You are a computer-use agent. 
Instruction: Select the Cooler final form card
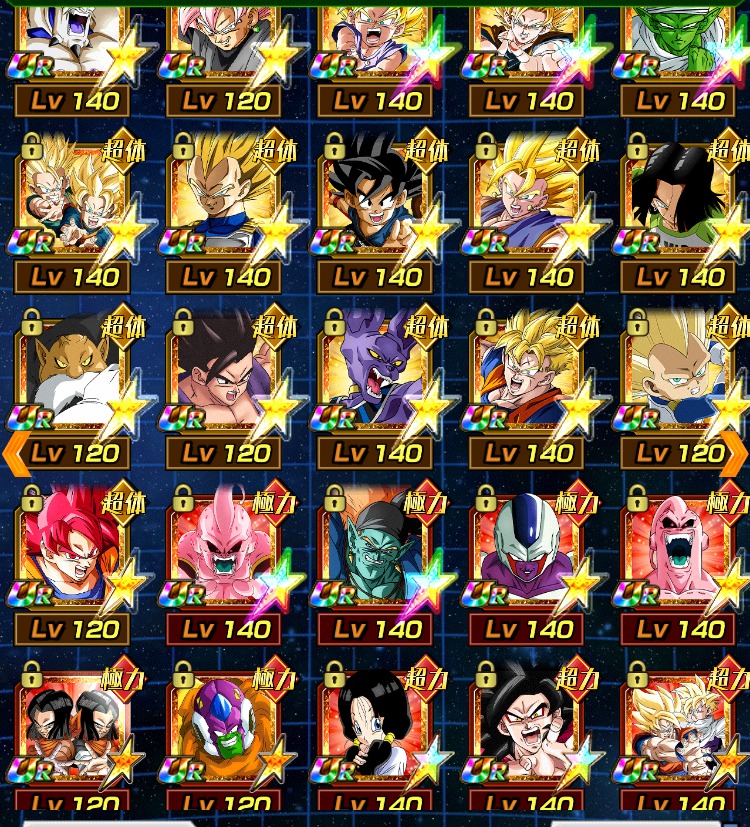click(x=527, y=548)
